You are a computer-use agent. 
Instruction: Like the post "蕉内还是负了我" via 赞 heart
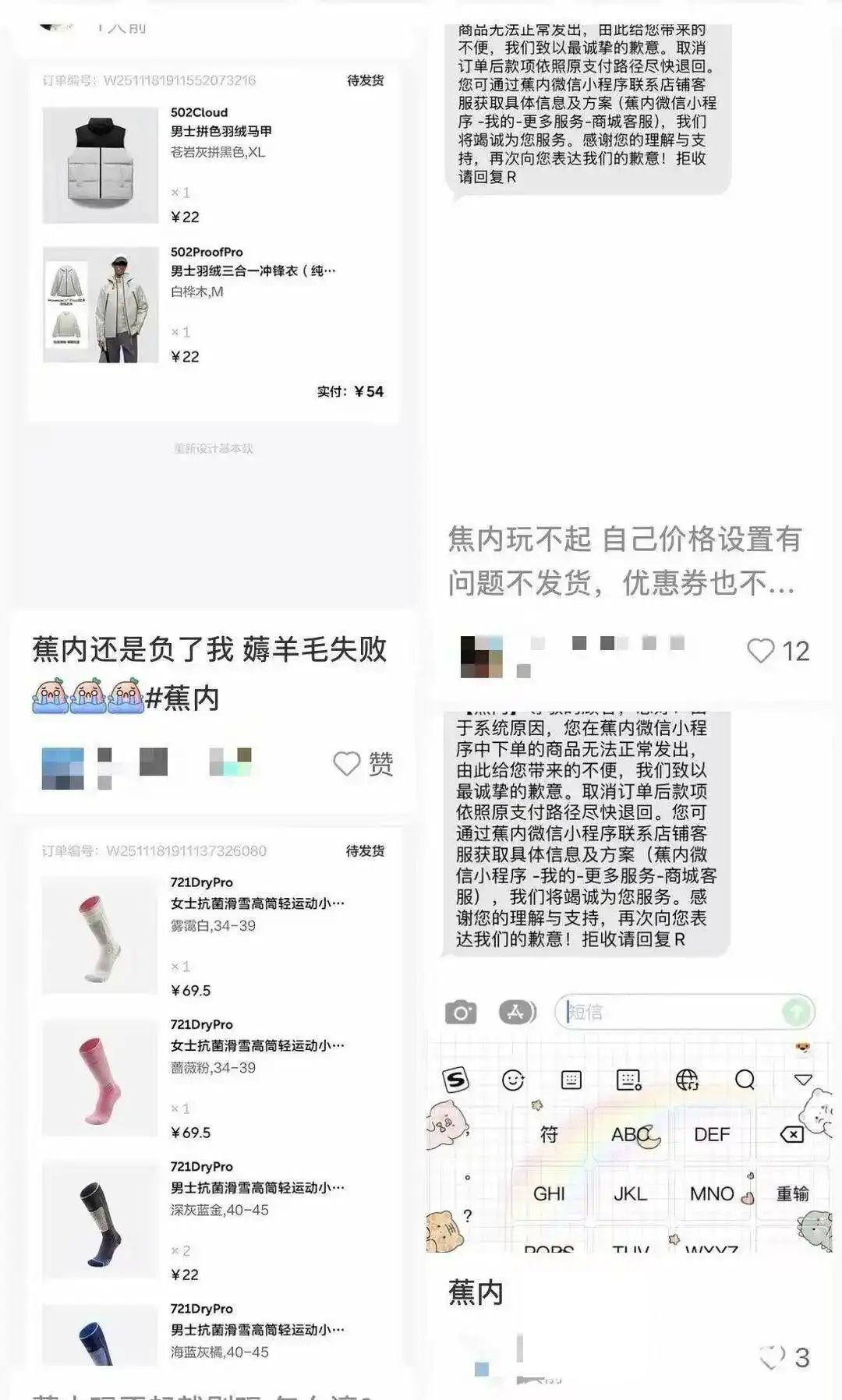coord(347,763)
